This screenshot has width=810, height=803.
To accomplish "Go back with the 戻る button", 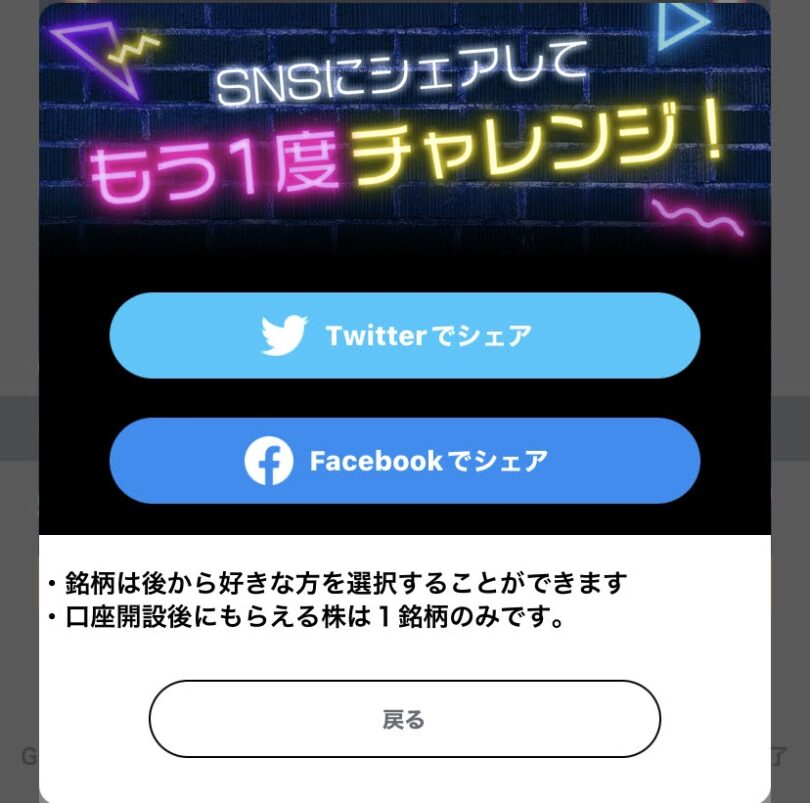I will point(404,719).
